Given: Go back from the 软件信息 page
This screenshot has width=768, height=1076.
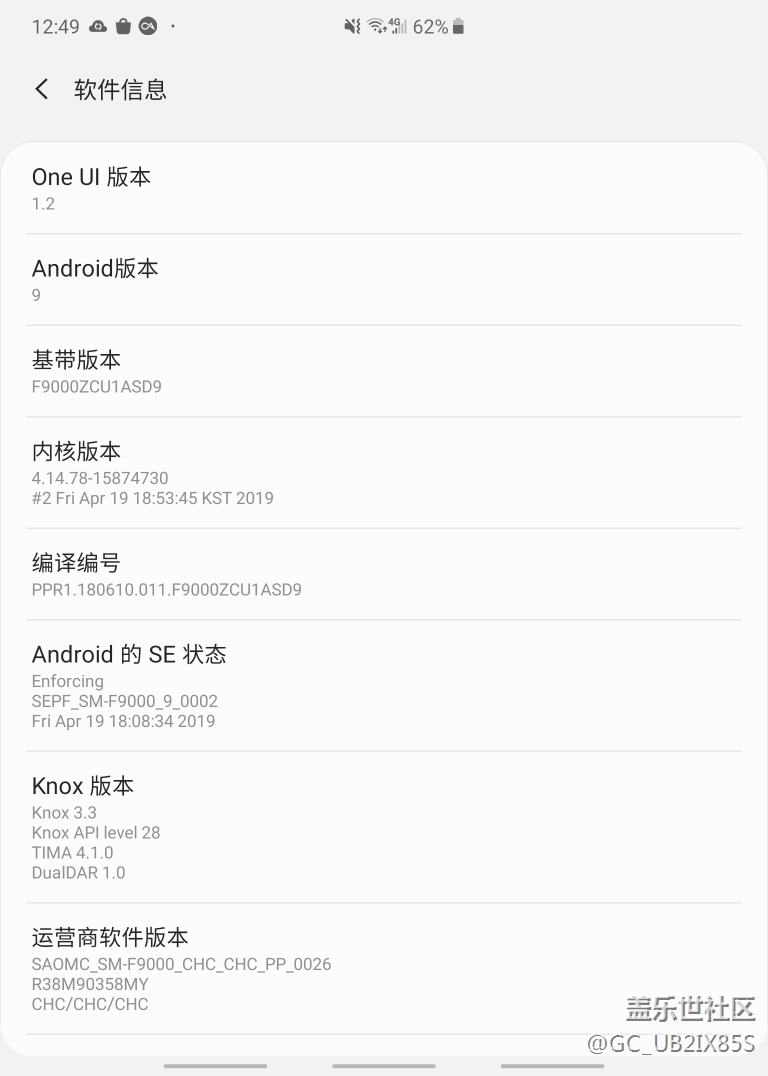Looking at the screenshot, I should pos(42,89).
